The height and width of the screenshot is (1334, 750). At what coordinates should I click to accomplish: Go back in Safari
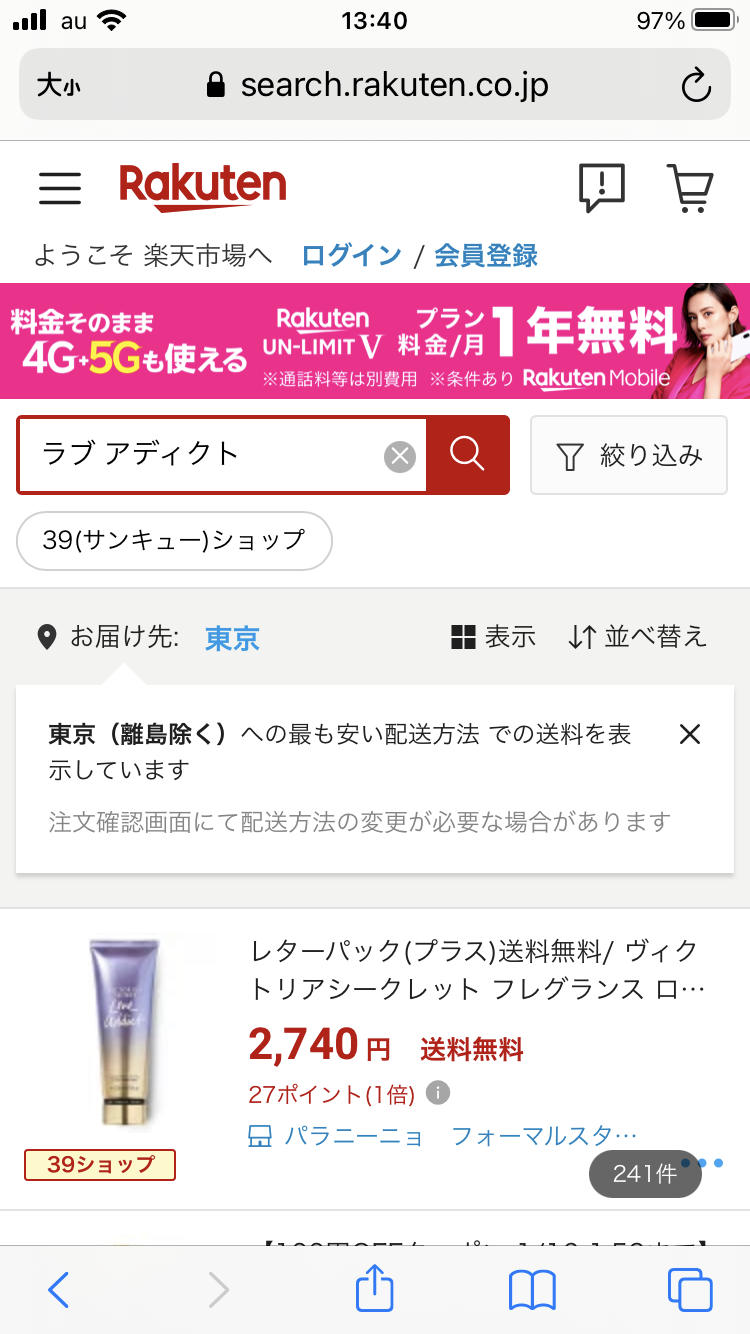[59, 1291]
